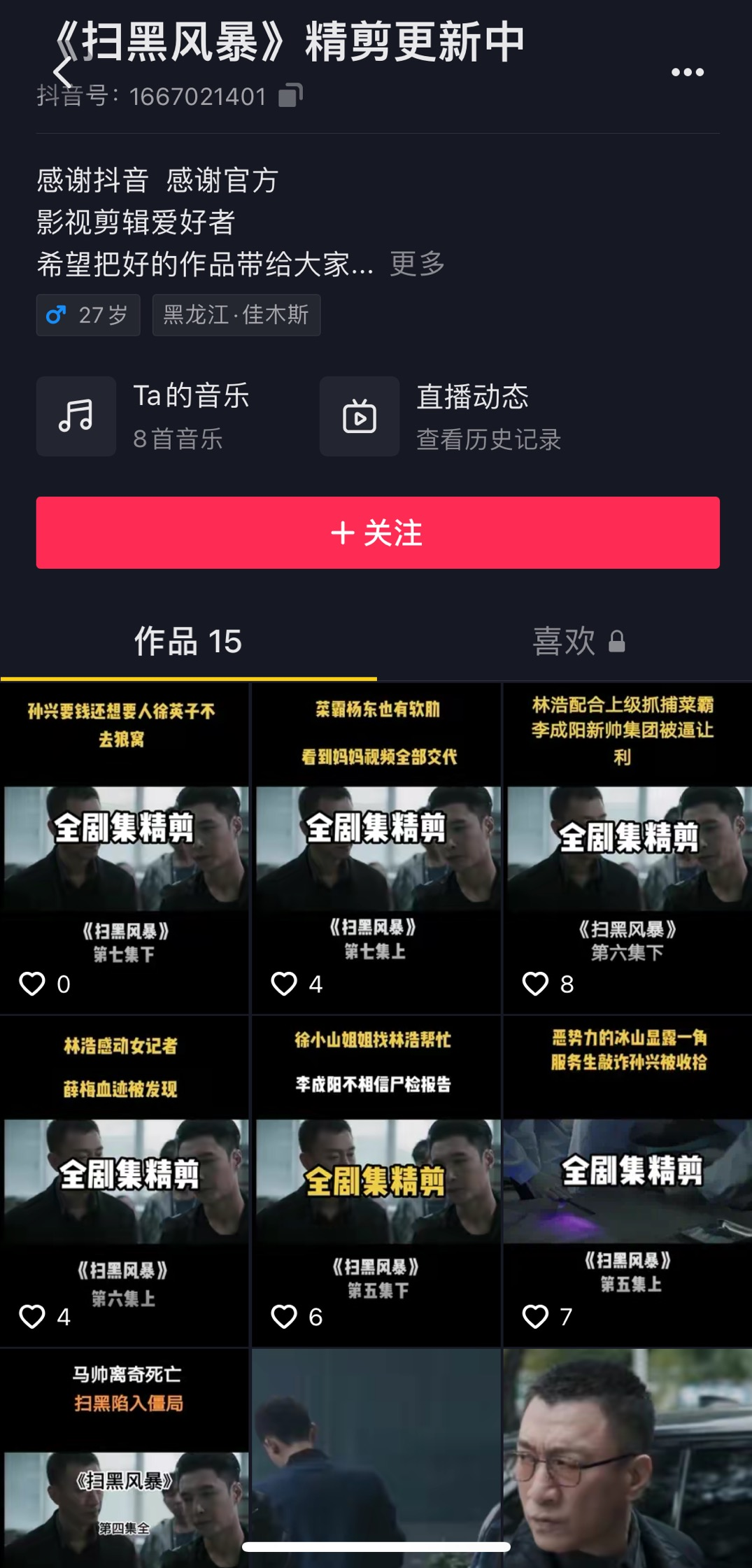This screenshot has width=752, height=1568.
Task: Open the three-dot overflow menu
Action: tap(687, 72)
